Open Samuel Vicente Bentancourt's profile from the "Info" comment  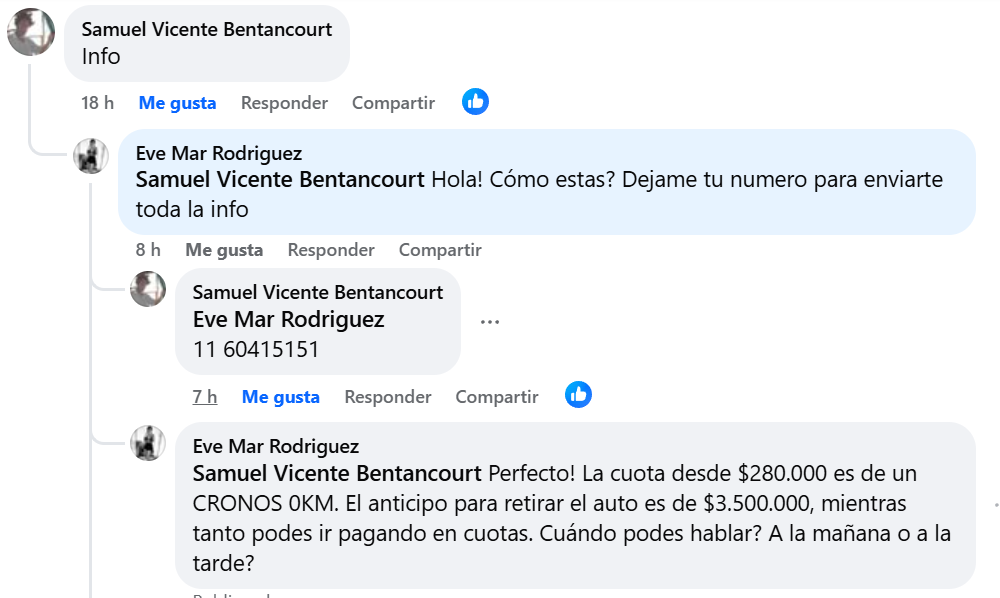[206, 29]
